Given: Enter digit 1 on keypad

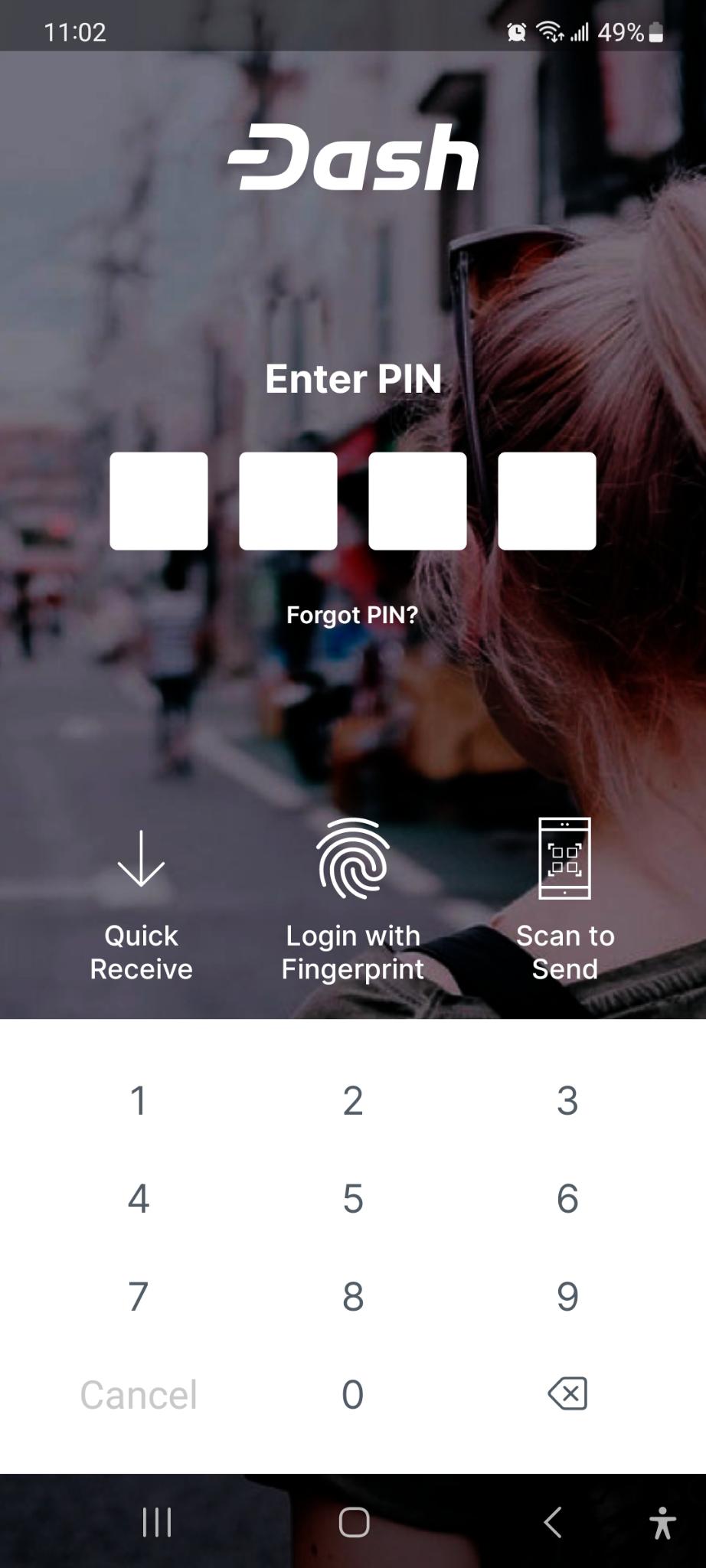Looking at the screenshot, I should click(x=139, y=1101).
